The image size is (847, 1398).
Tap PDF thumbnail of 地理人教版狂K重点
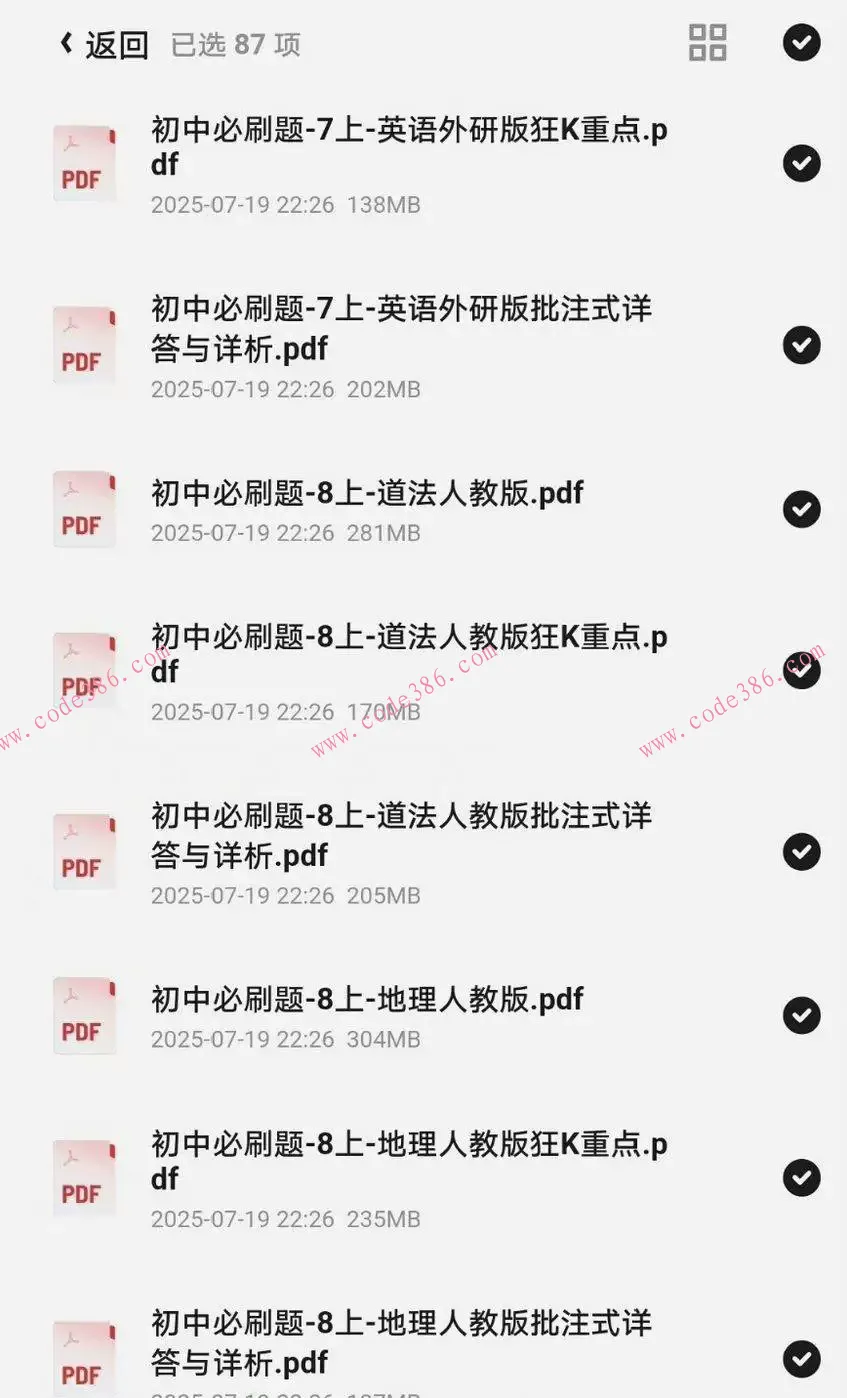[84, 1178]
